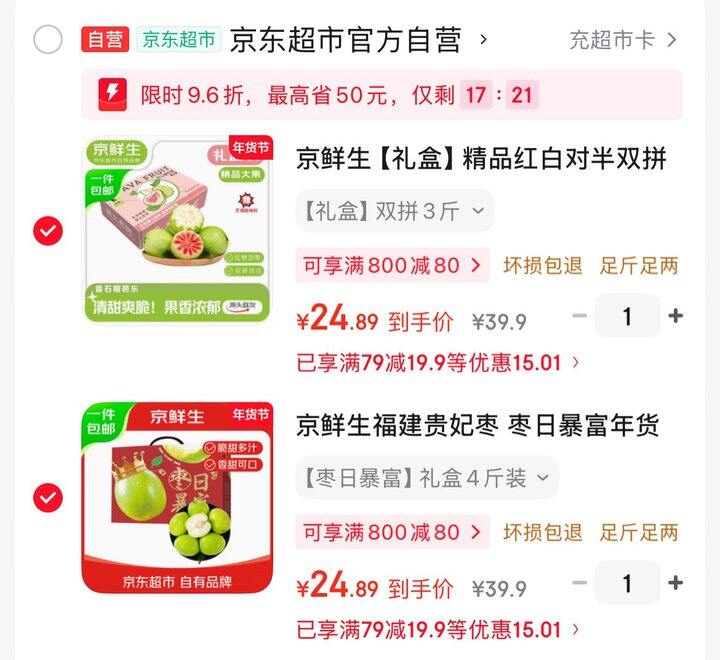Uncheck the 京鲜生福建贵妃枣 item
The height and width of the screenshot is (660, 720).
tap(48, 497)
